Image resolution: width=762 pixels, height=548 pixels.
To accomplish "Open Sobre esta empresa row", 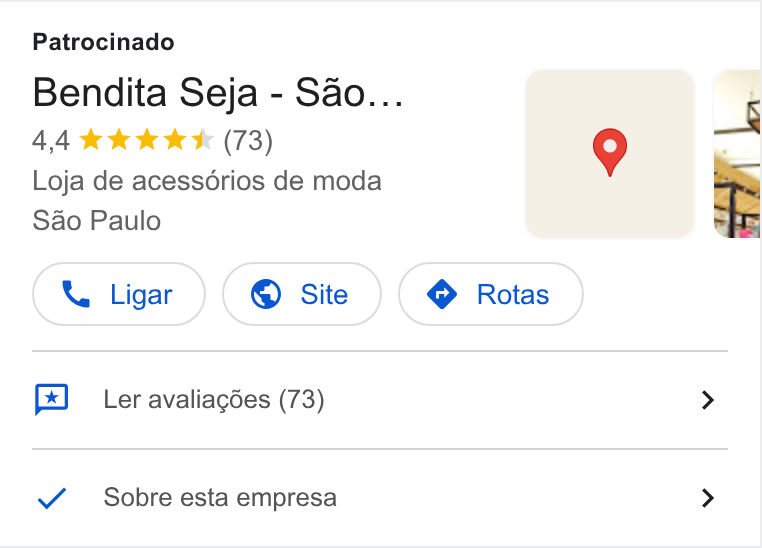I will [x=380, y=497].
